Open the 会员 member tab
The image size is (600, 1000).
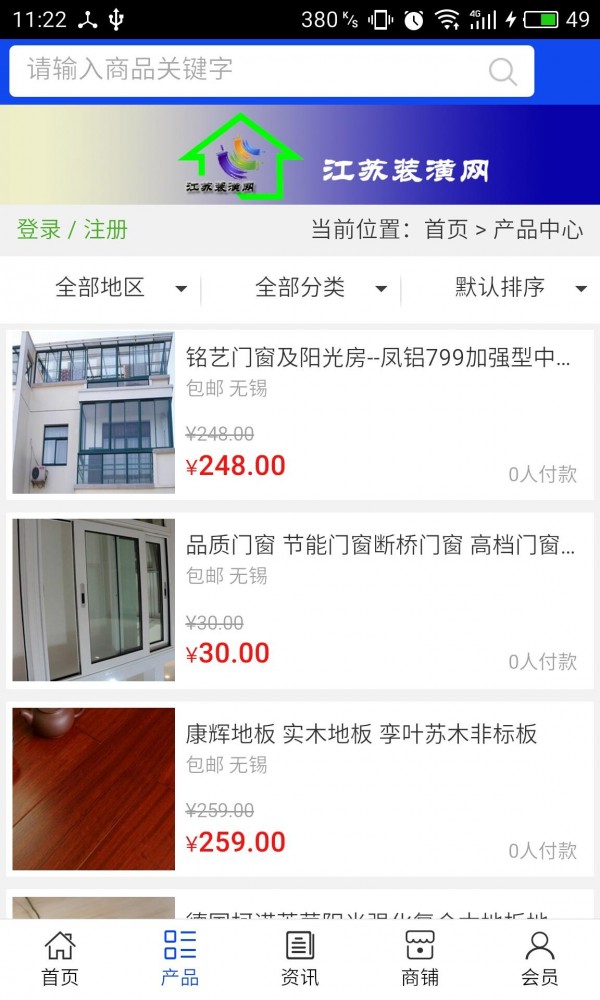pos(540,958)
